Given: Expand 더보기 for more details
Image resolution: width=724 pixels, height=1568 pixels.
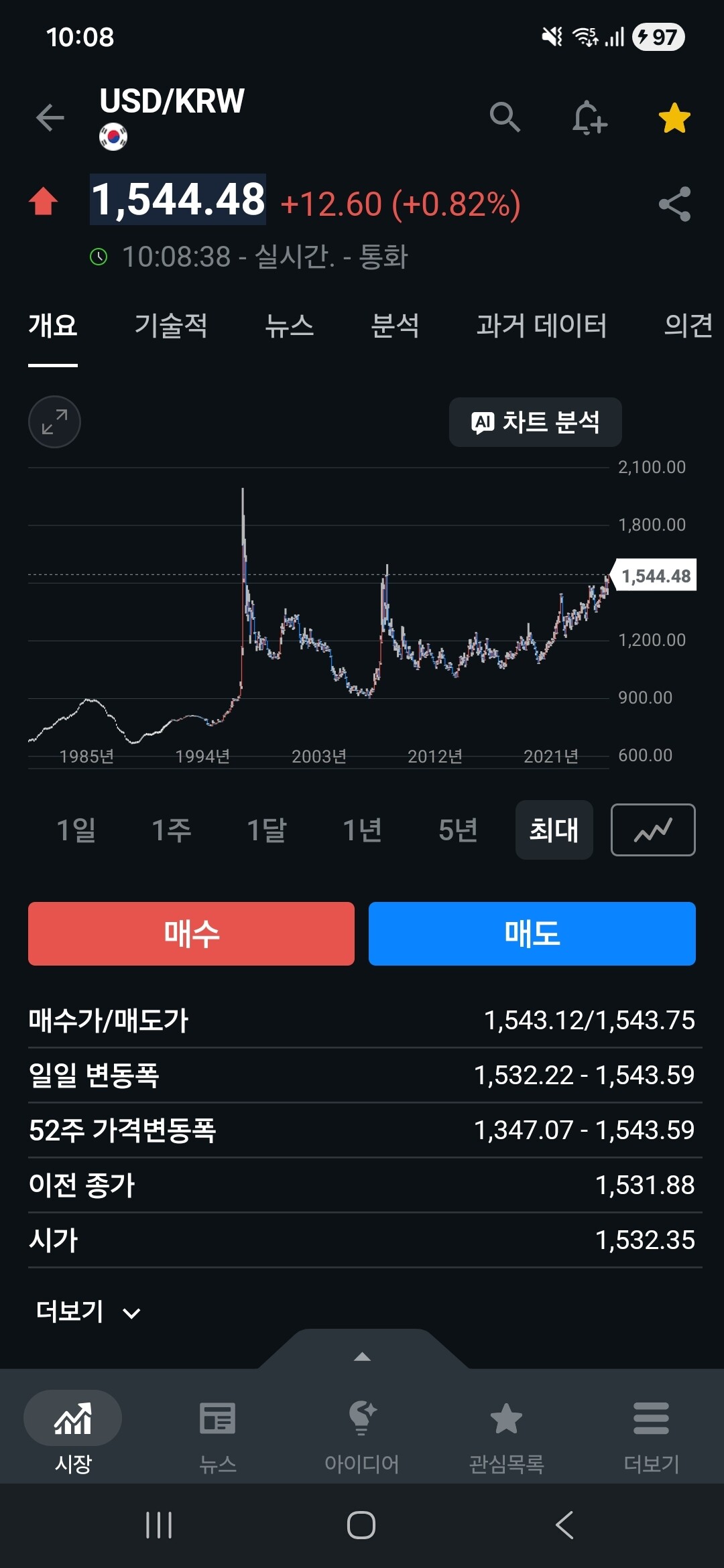Looking at the screenshot, I should [88, 1311].
